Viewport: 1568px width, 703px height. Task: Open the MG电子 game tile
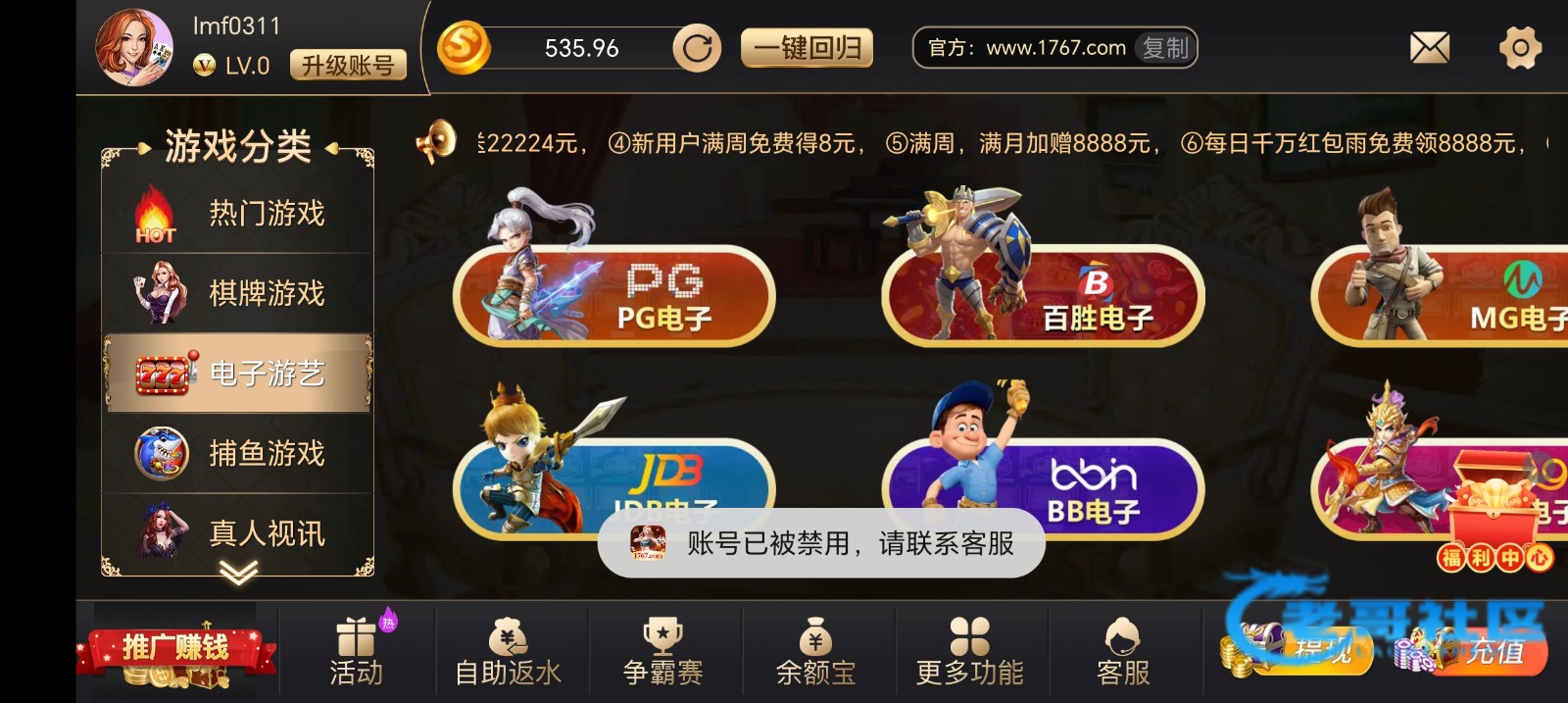click(x=1450, y=296)
